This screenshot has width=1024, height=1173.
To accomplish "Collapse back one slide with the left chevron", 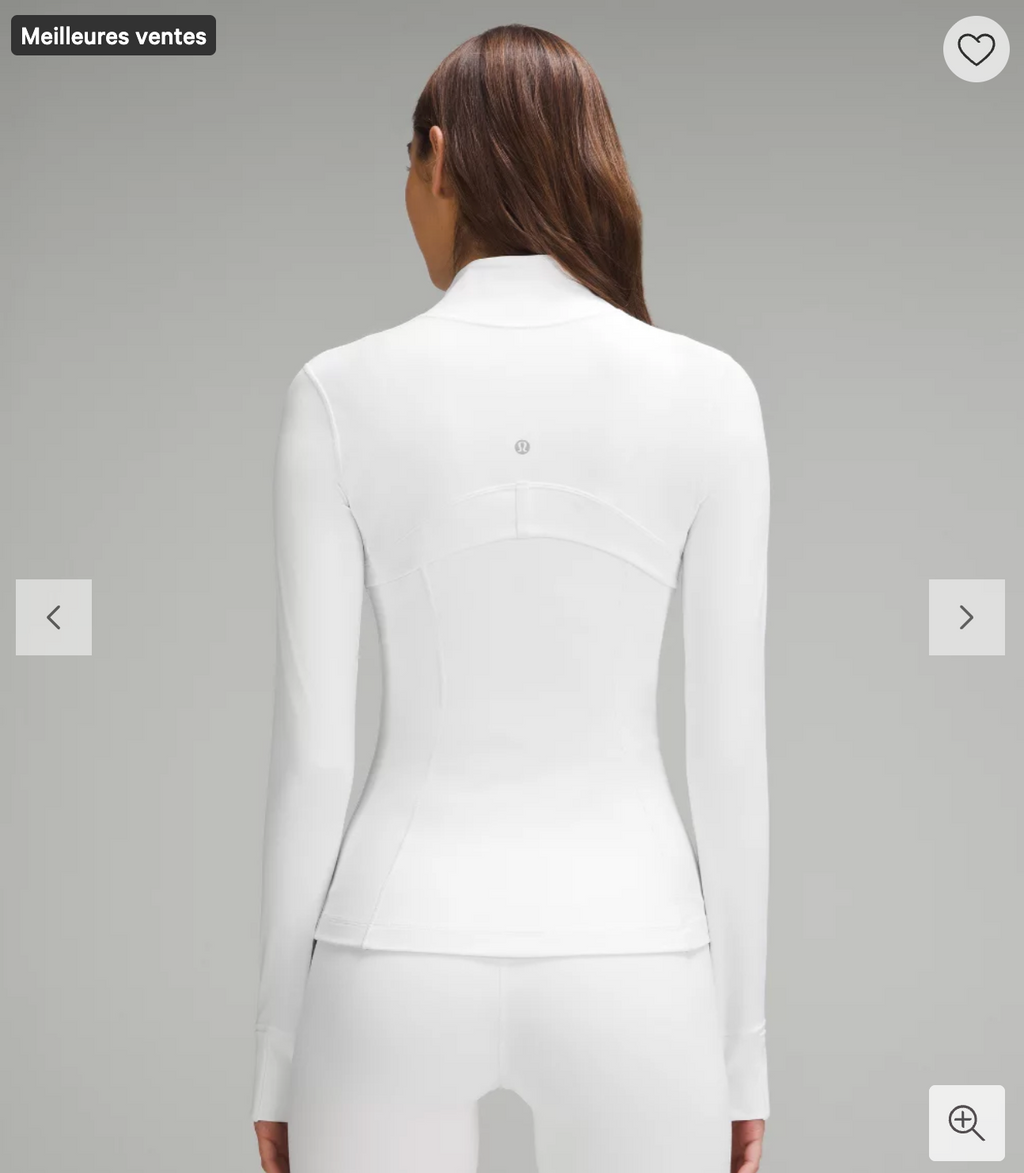I will click(x=53, y=617).
